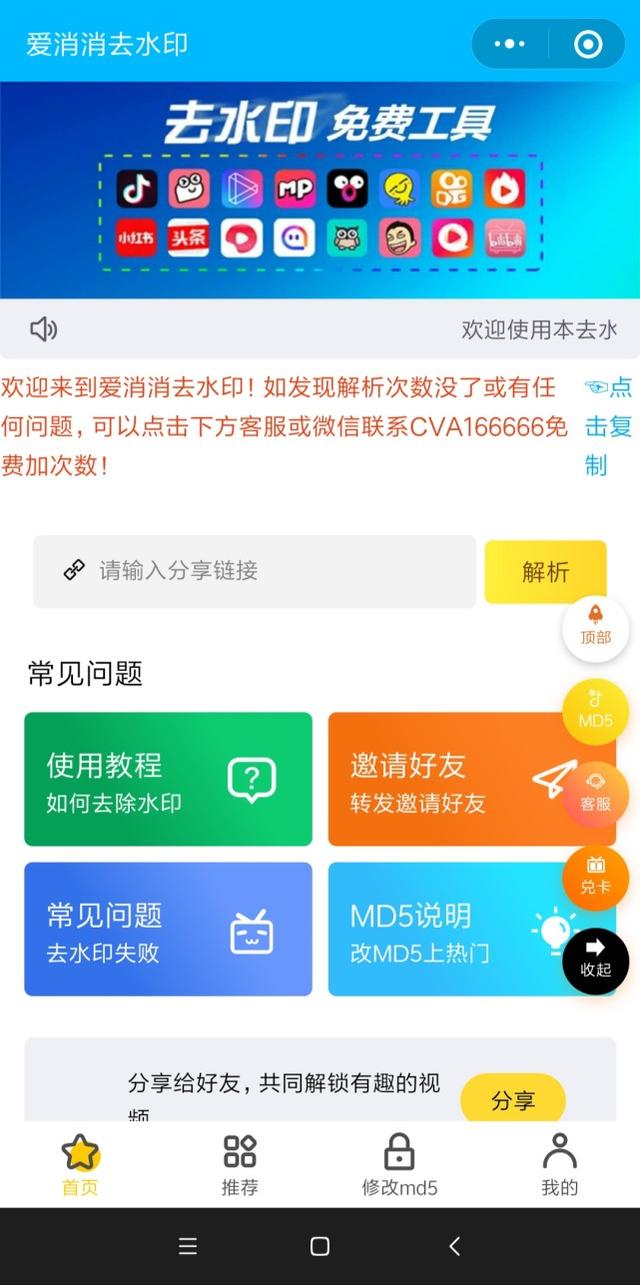Go back using the system back button

pyautogui.click(x=454, y=1246)
